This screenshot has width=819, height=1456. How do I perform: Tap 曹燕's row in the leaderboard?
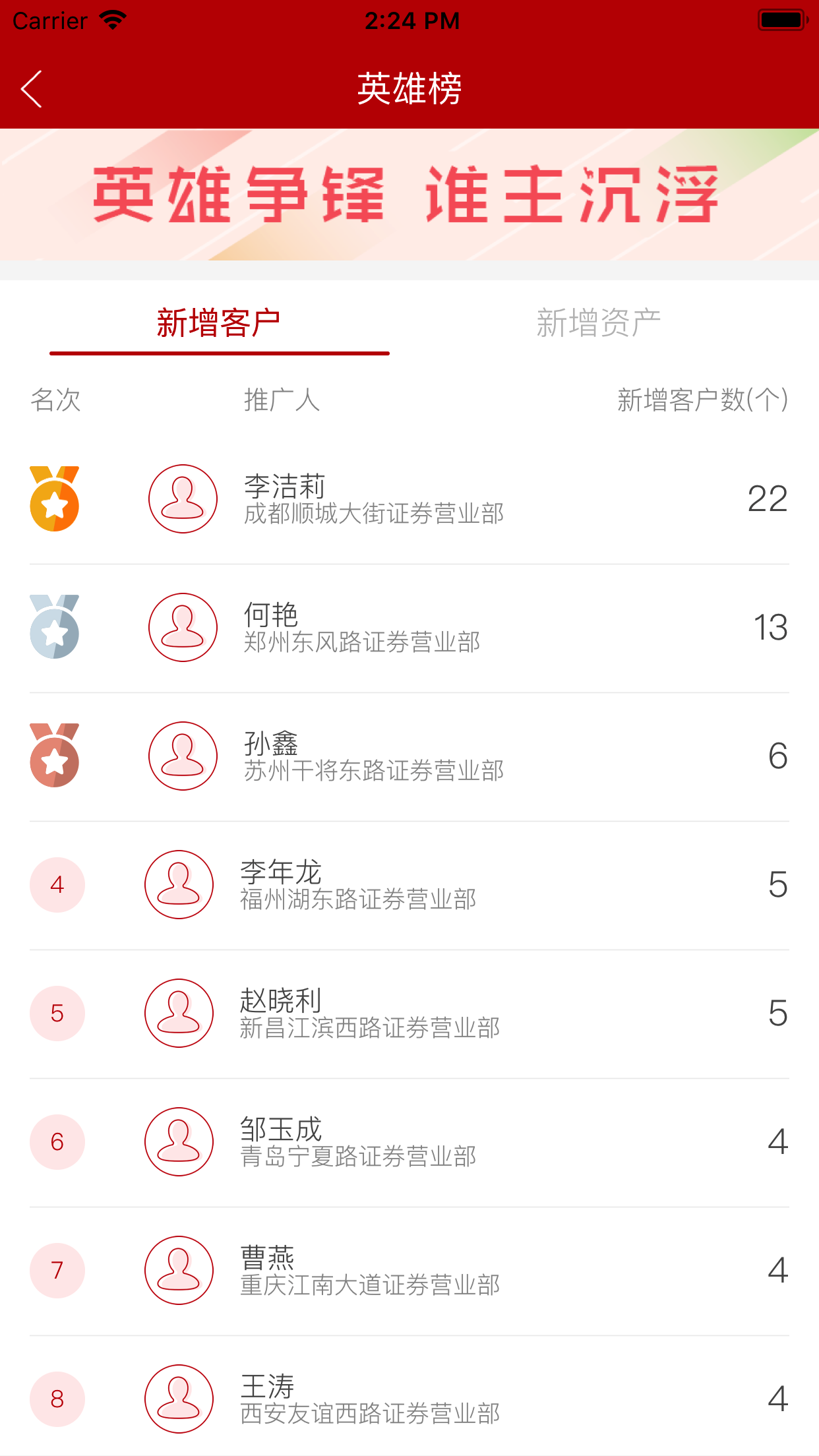click(409, 1269)
